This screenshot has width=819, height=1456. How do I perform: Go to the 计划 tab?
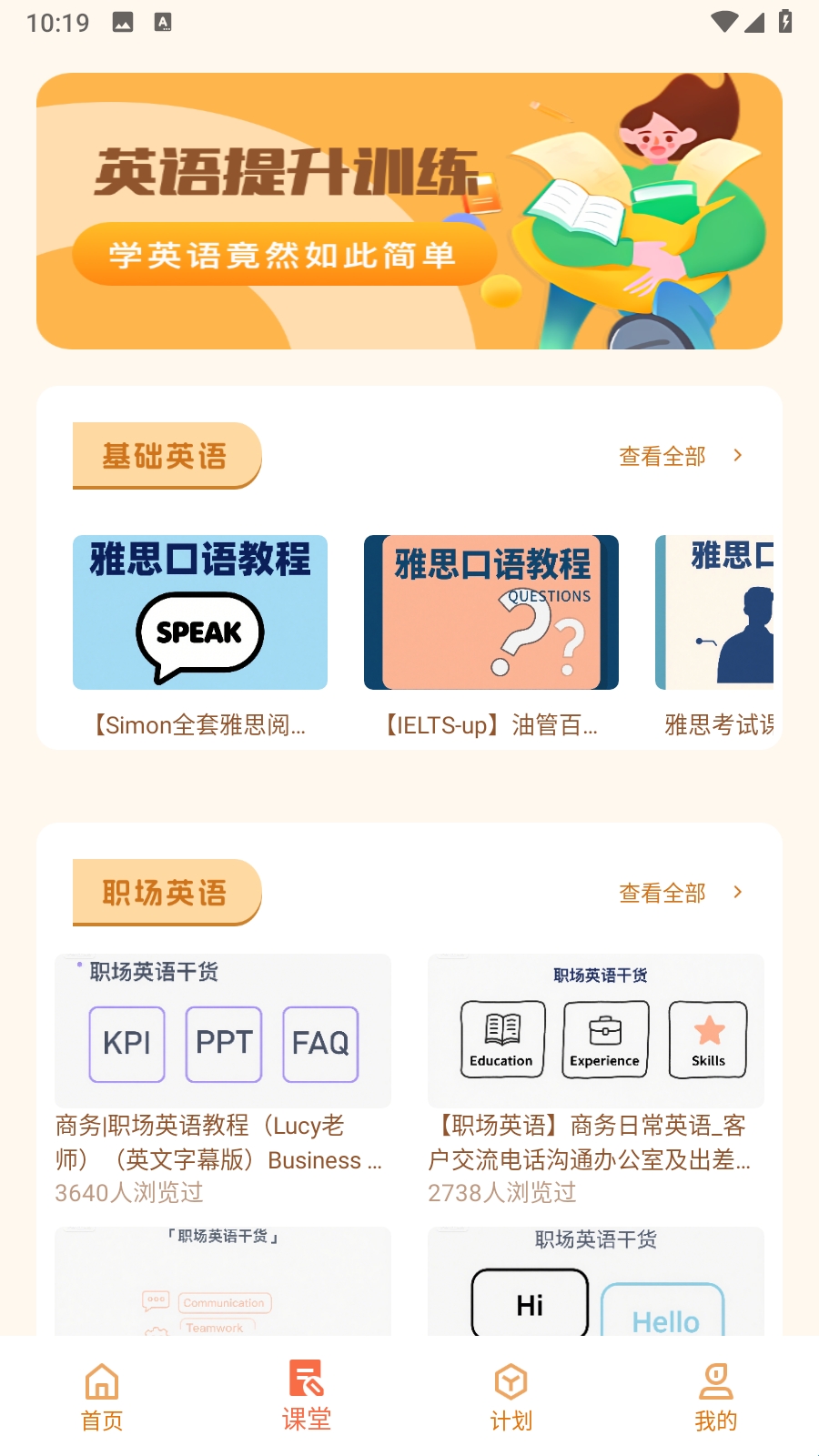tap(511, 1397)
